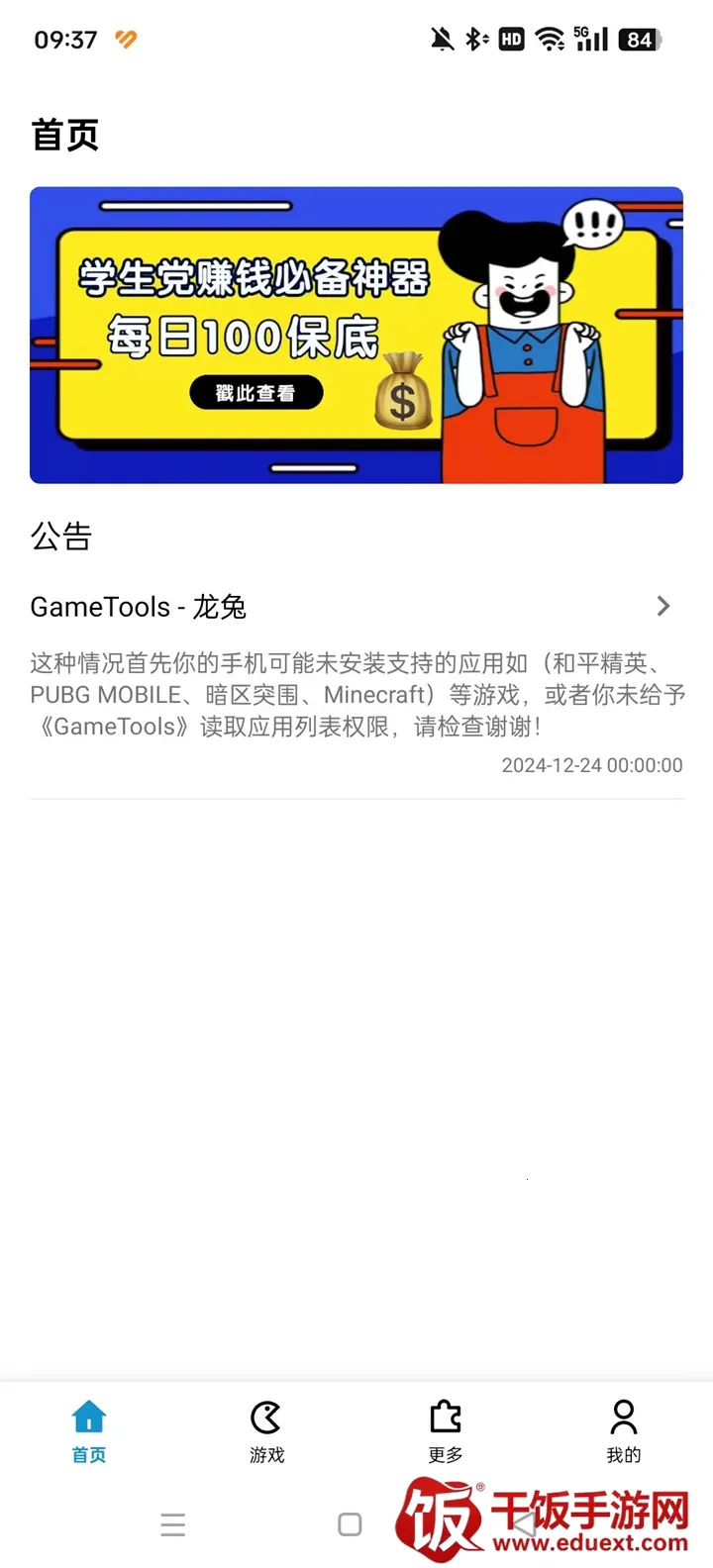Open the recents overview navigation button
This screenshot has height=1568, width=713.
point(172,1525)
